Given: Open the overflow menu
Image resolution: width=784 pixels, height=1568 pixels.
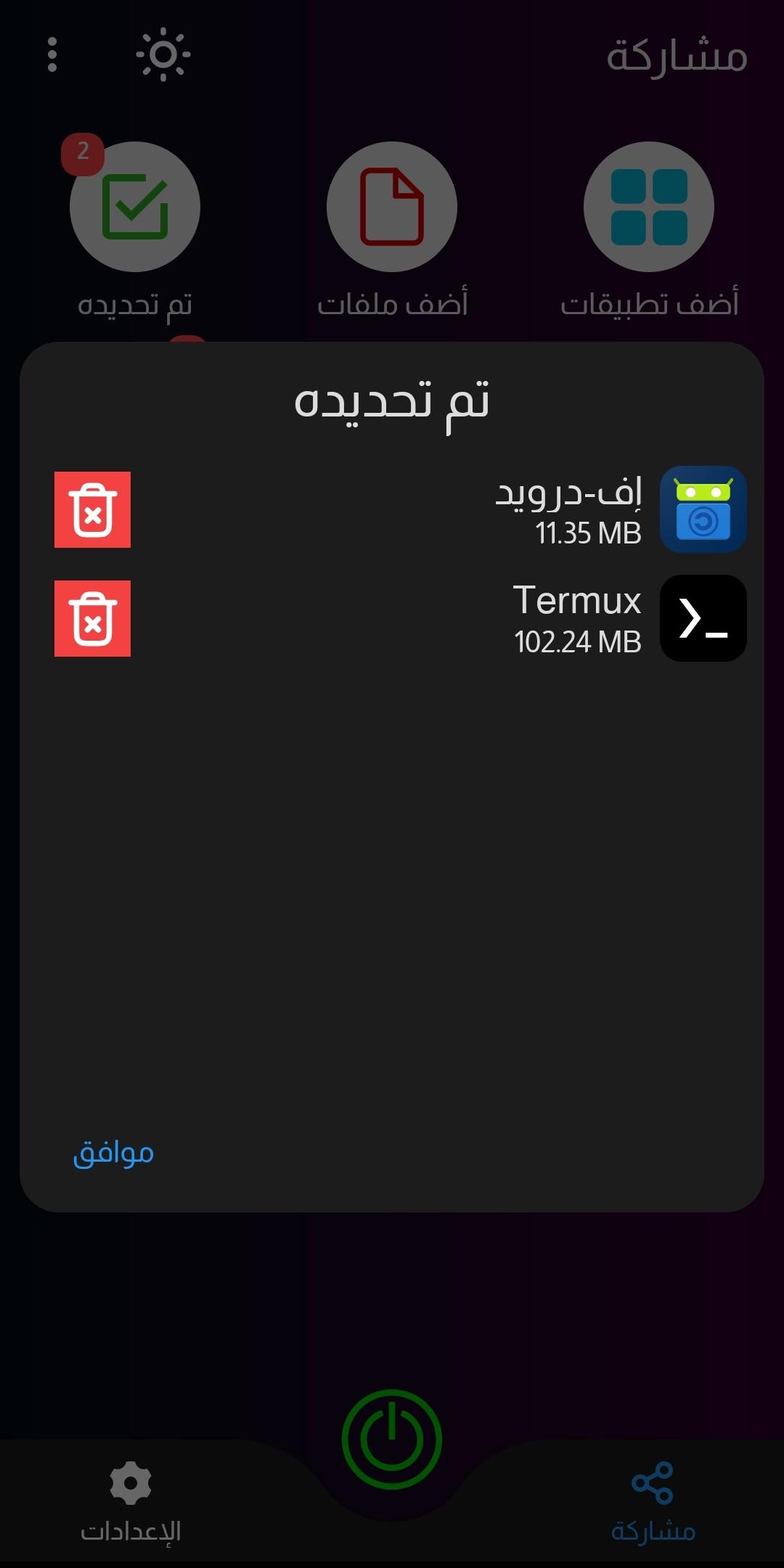Looking at the screenshot, I should (x=52, y=54).
